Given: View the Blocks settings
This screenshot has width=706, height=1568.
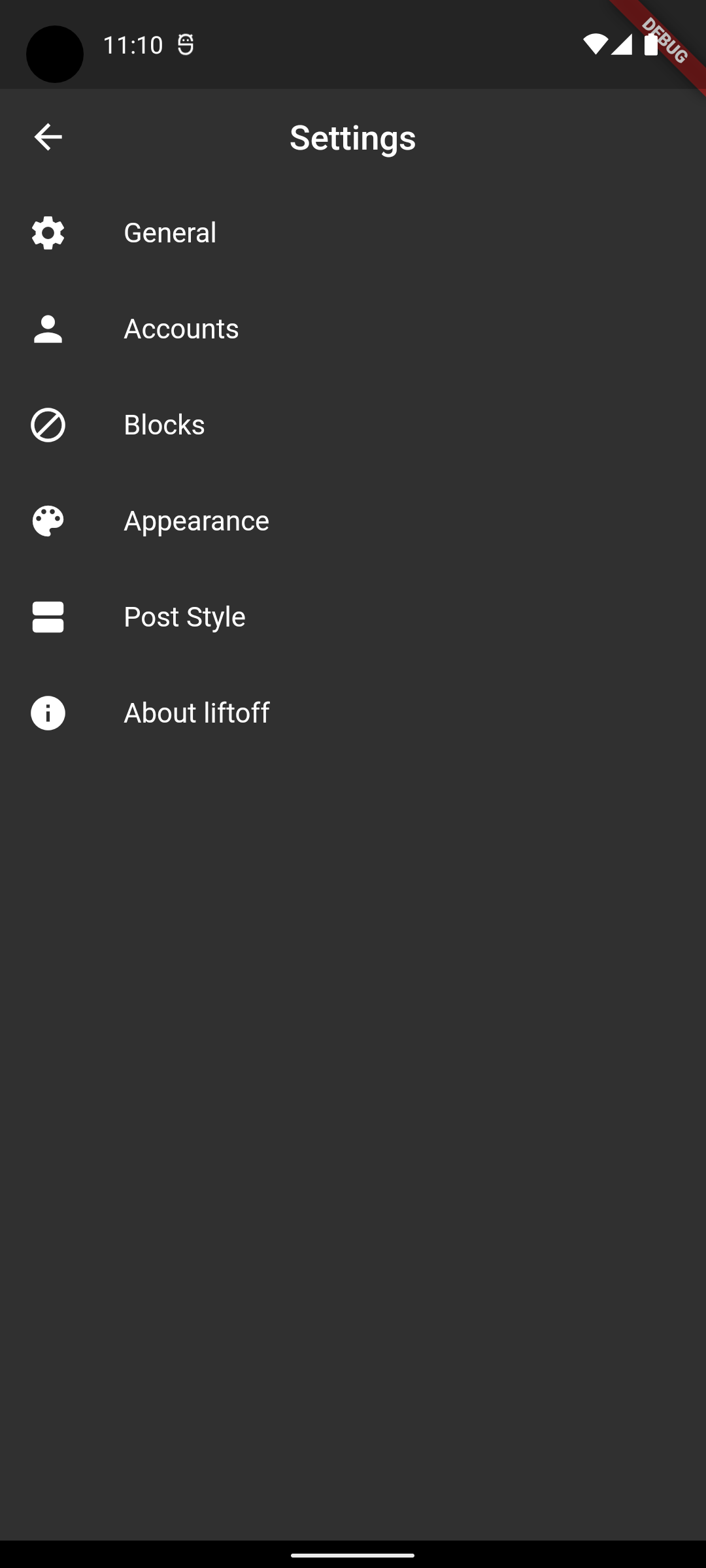Looking at the screenshot, I should (164, 425).
